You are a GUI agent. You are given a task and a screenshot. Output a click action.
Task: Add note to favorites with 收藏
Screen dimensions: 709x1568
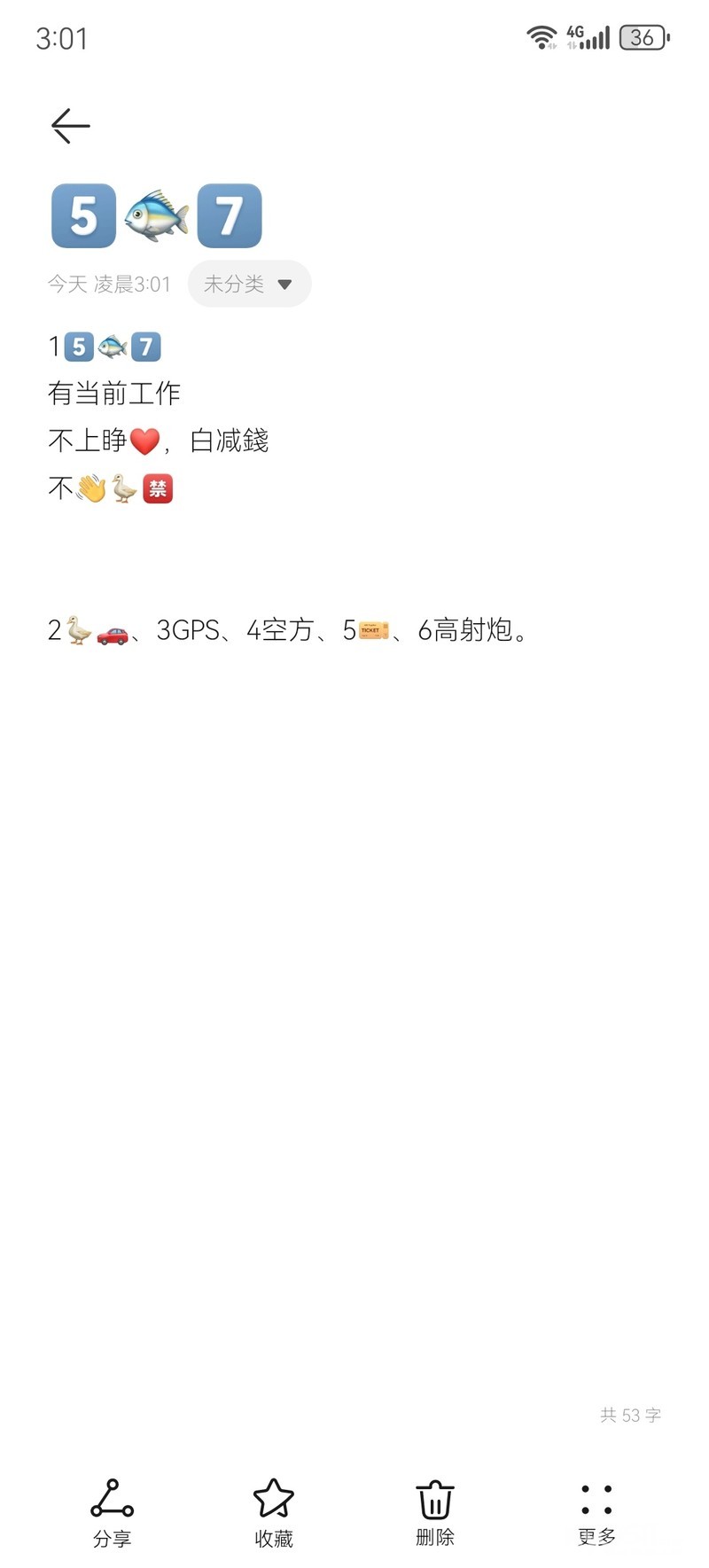pos(273,1512)
